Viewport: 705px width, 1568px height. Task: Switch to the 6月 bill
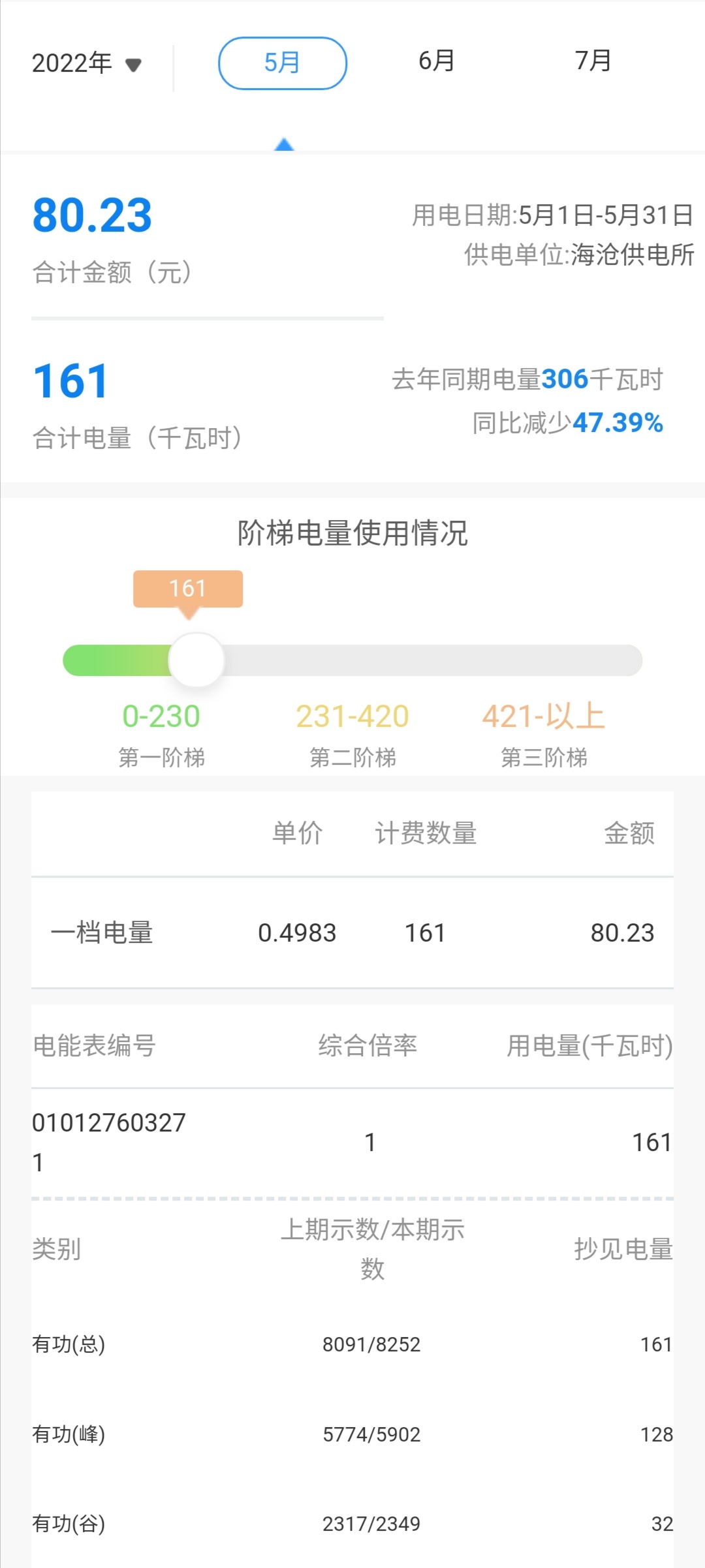pyautogui.click(x=436, y=61)
